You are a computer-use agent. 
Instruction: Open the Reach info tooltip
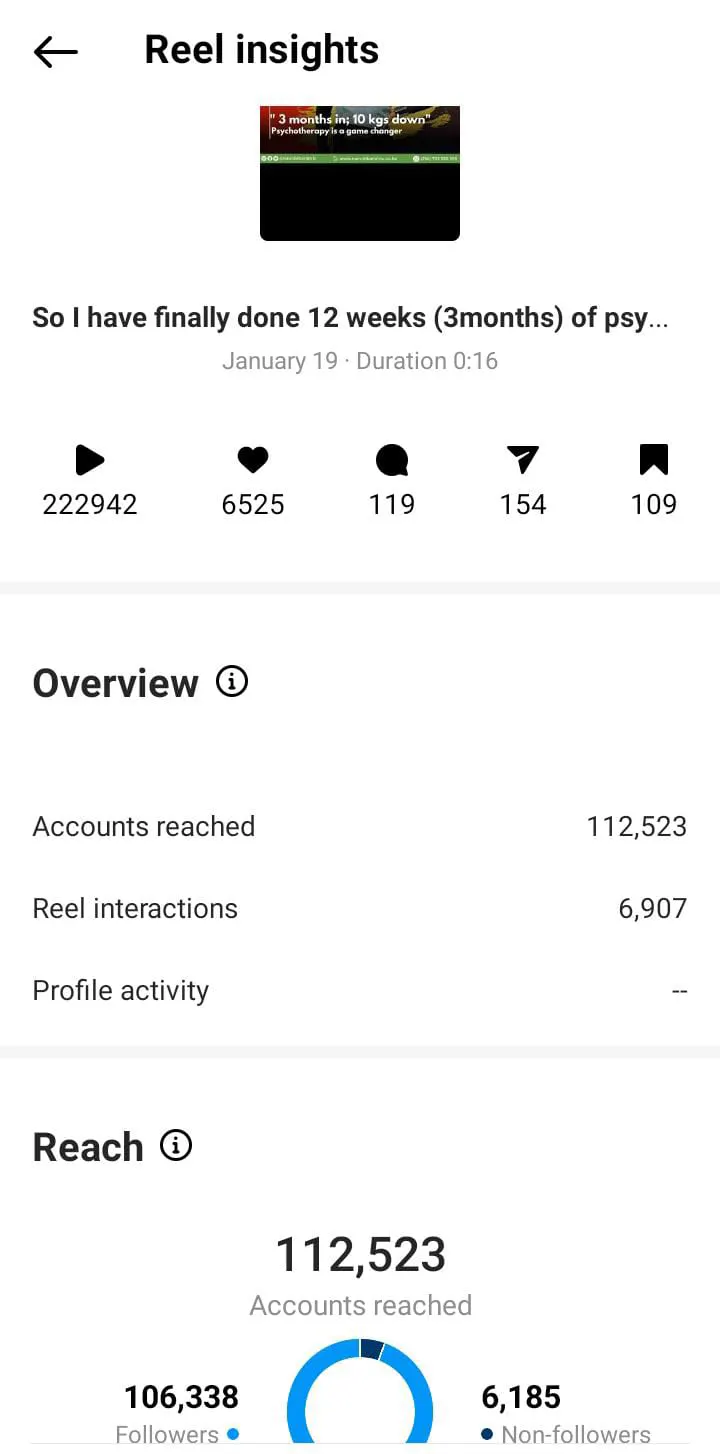175,1146
